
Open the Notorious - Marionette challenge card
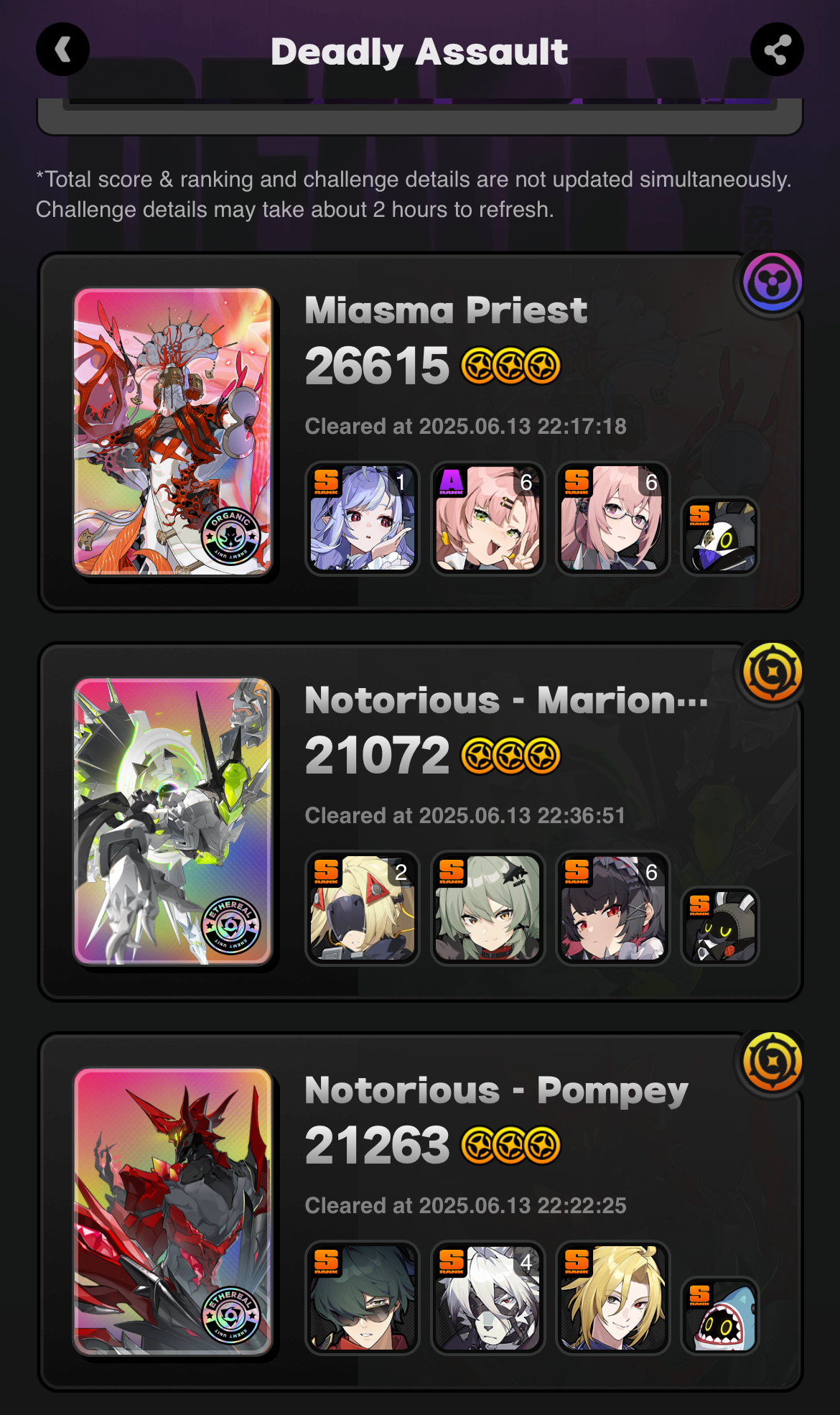tap(420, 822)
